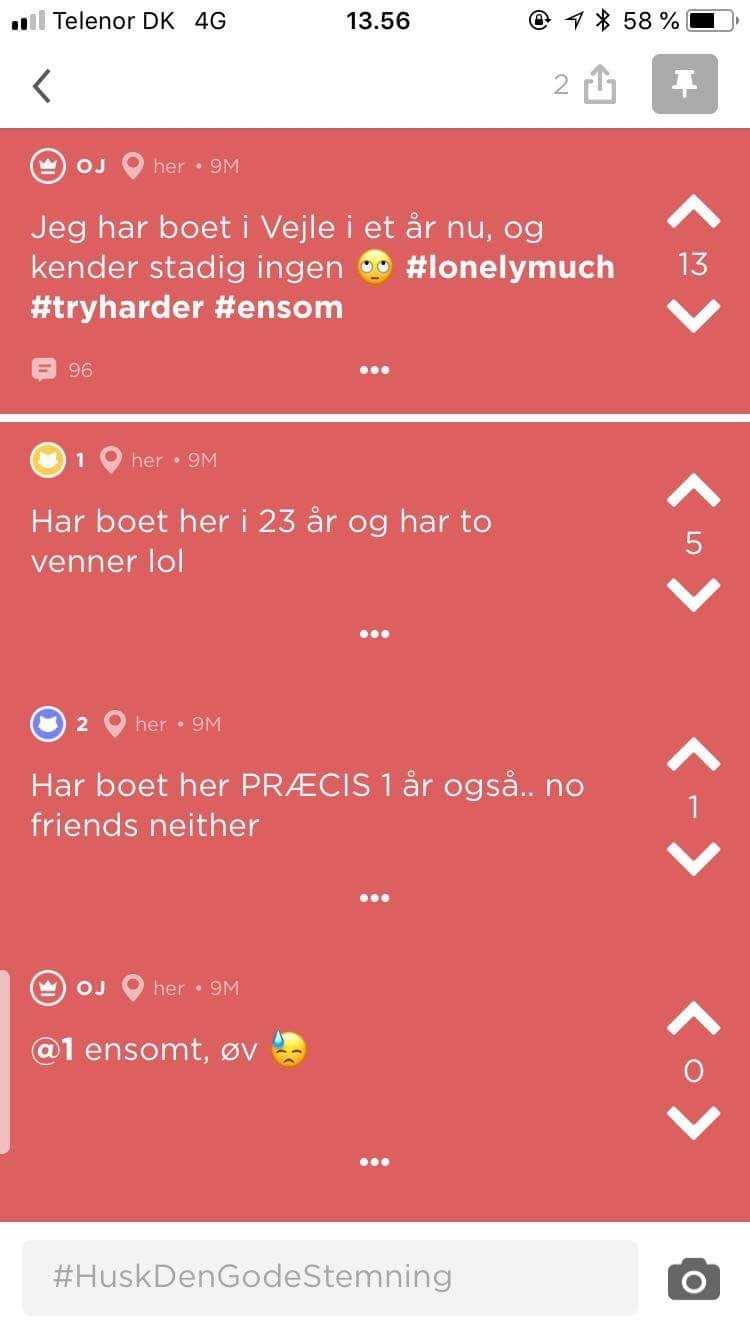
Task: Upvote the 'PRÆCIS 1 år' reply
Action: pyautogui.click(x=693, y=755)
